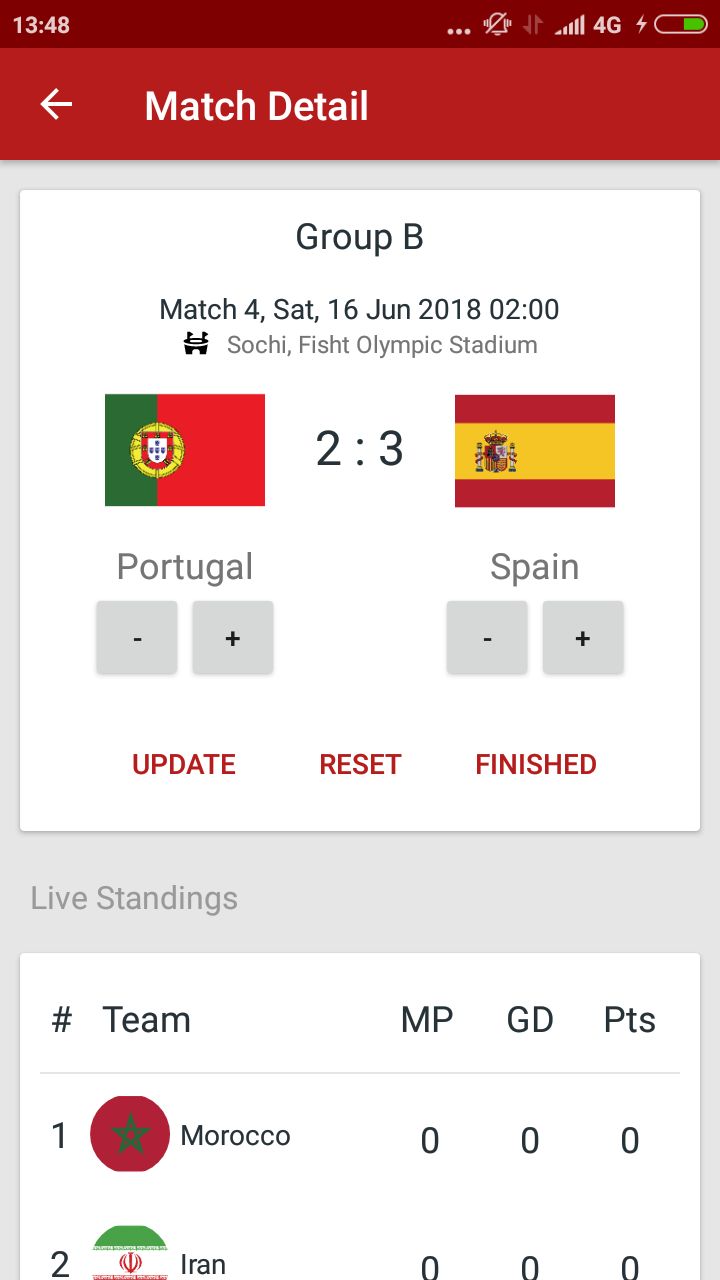Decrease Spain's score with the minus button

(487, 637)
